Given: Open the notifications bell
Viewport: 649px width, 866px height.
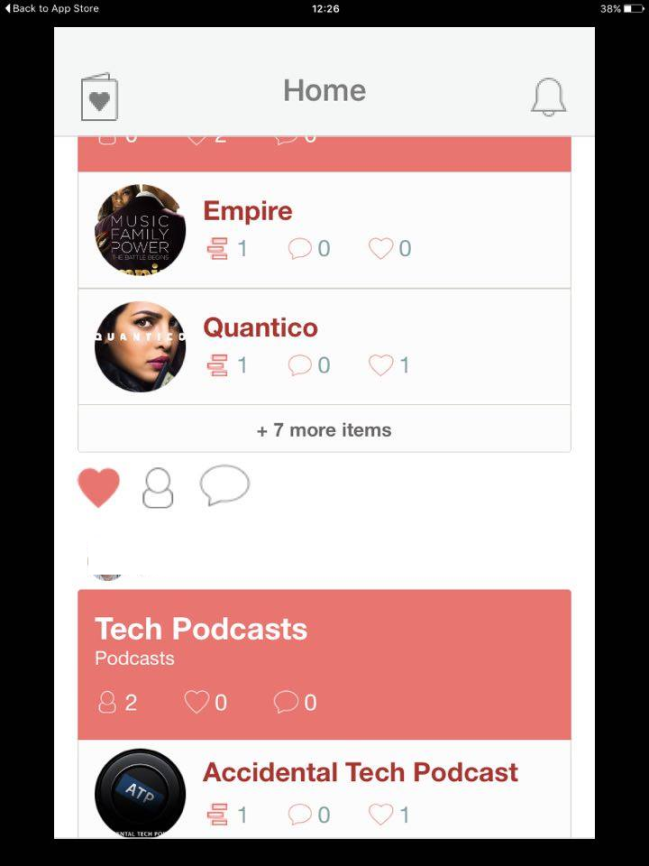Looking at the screenshot, I should coord(548,97).
